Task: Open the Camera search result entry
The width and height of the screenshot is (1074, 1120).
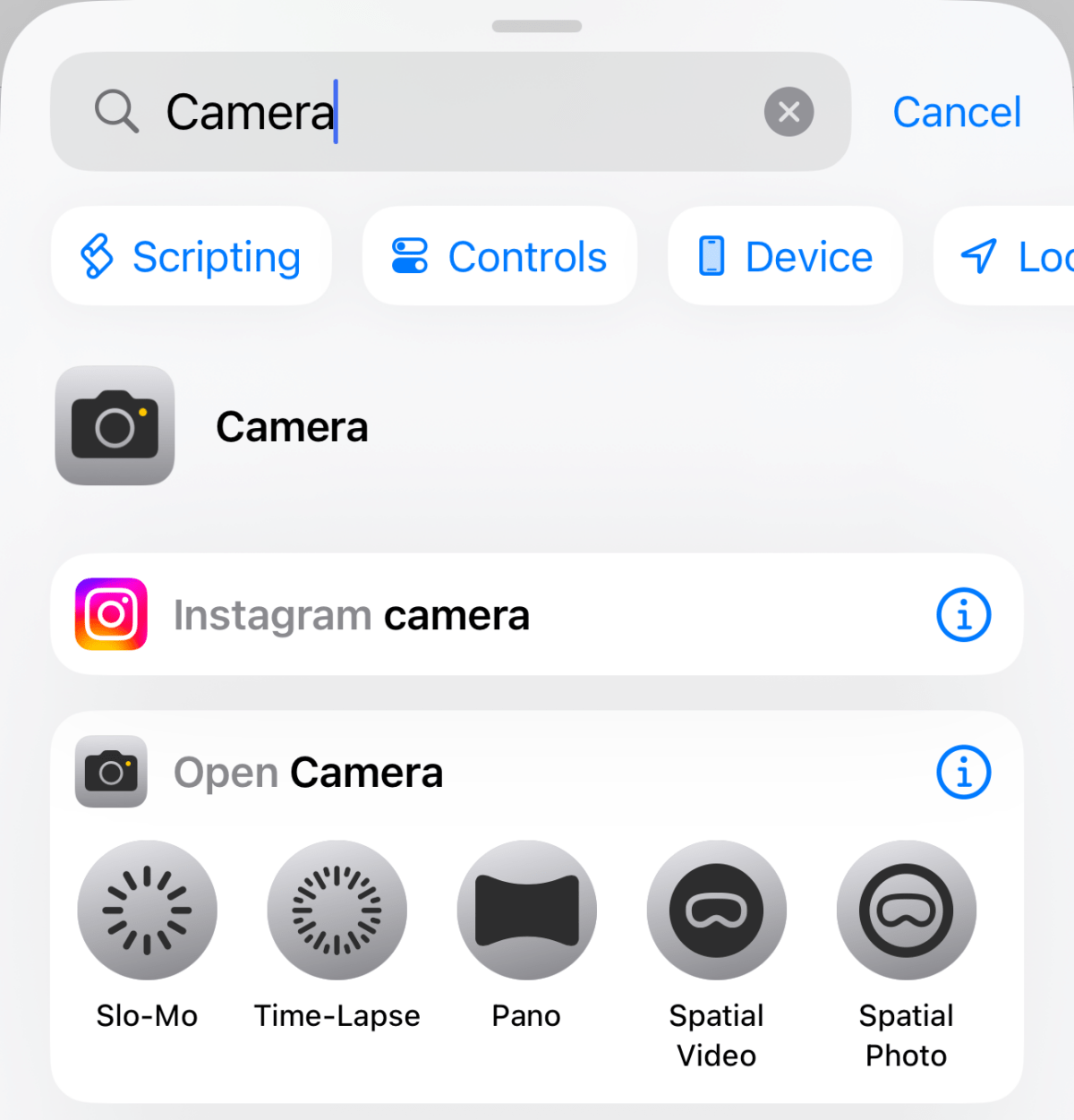Action: click(x=292, y=426)
